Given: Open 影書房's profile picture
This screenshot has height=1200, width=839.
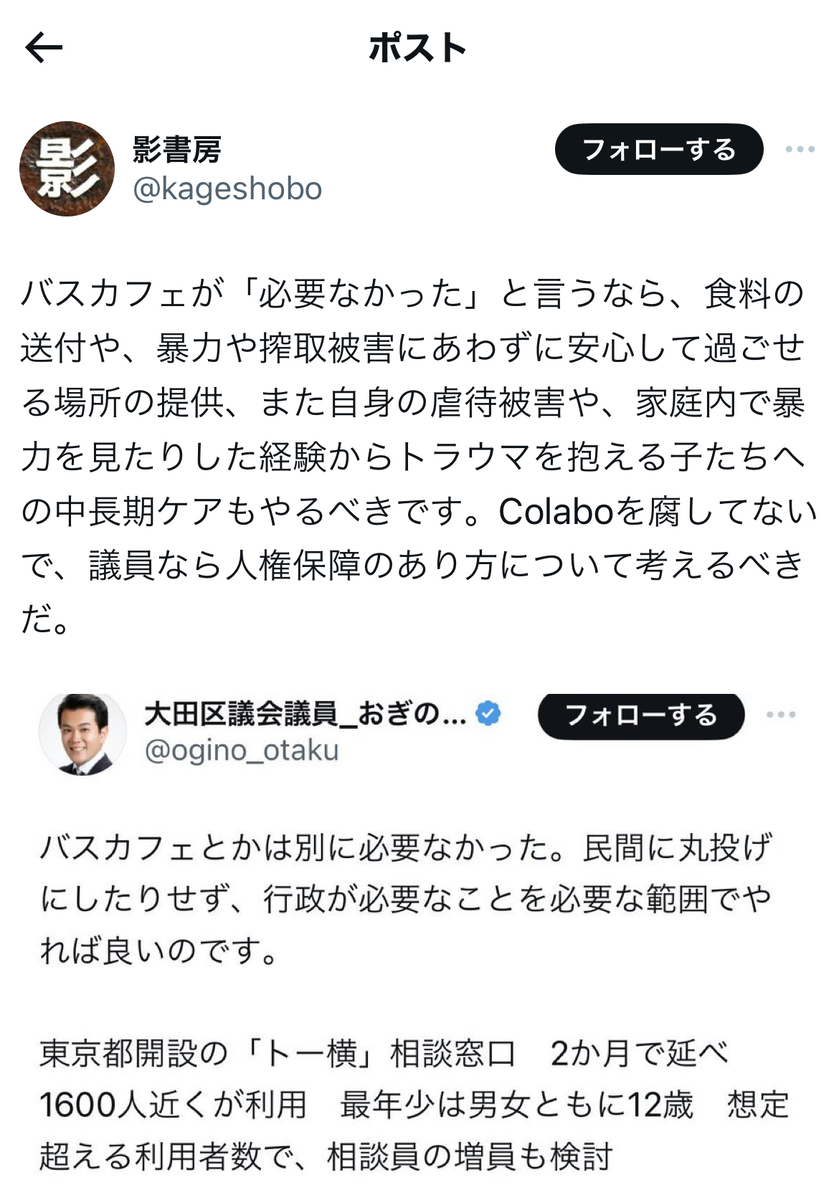Looking at the screenshot, I should coord(68,169).
